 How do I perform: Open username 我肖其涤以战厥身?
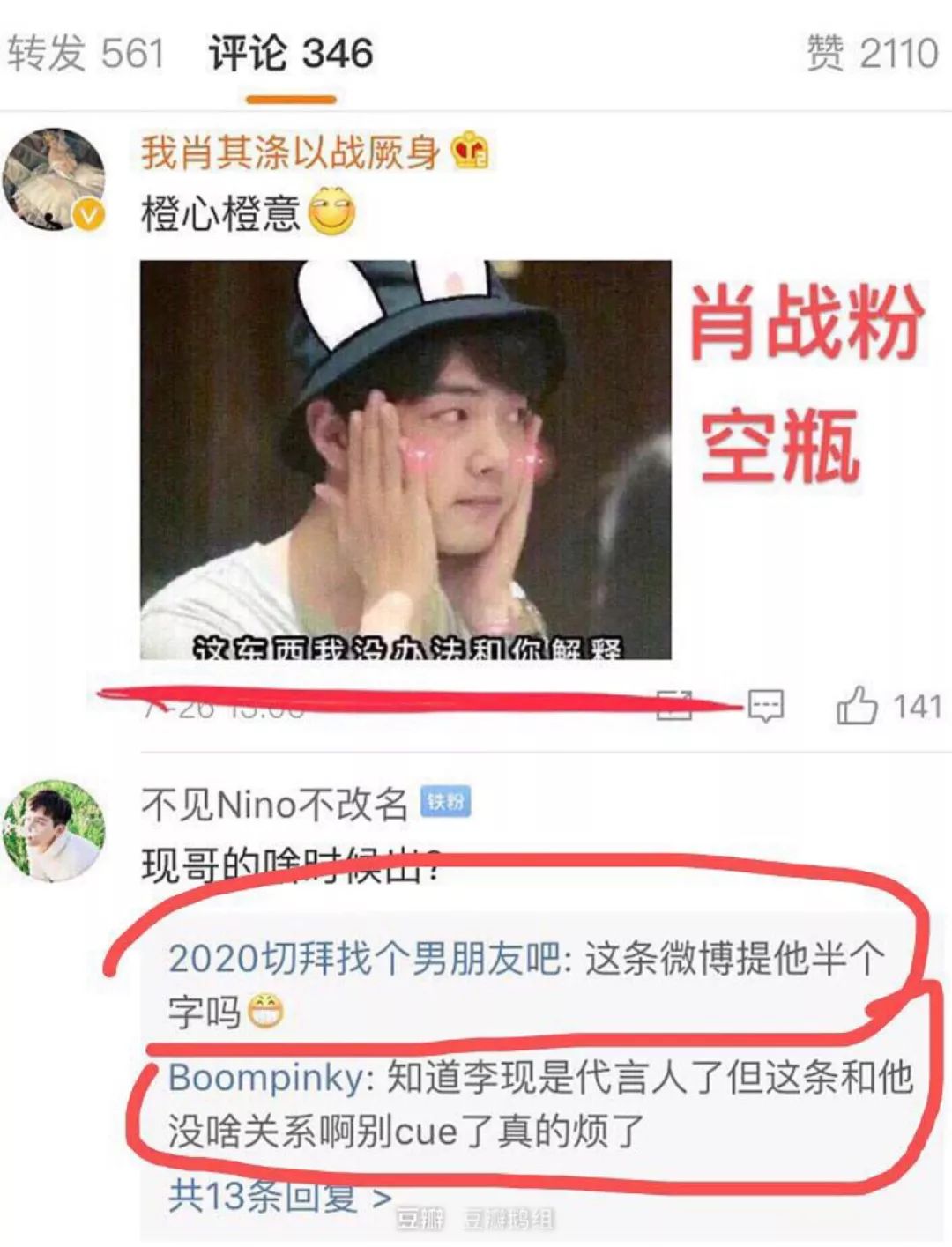(x=291, y=153)
